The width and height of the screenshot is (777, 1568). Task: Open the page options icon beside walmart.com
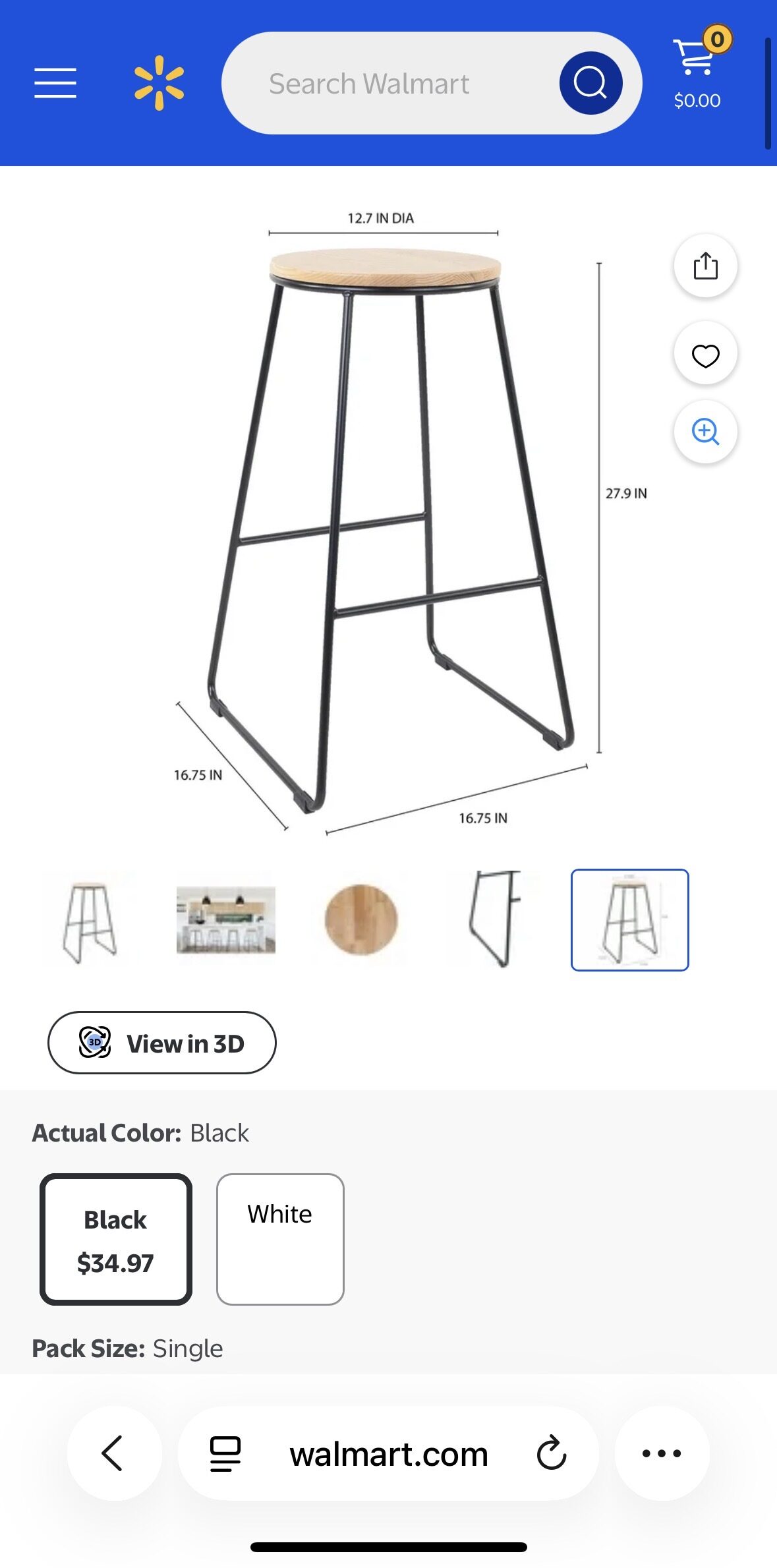coord(225,1453)
